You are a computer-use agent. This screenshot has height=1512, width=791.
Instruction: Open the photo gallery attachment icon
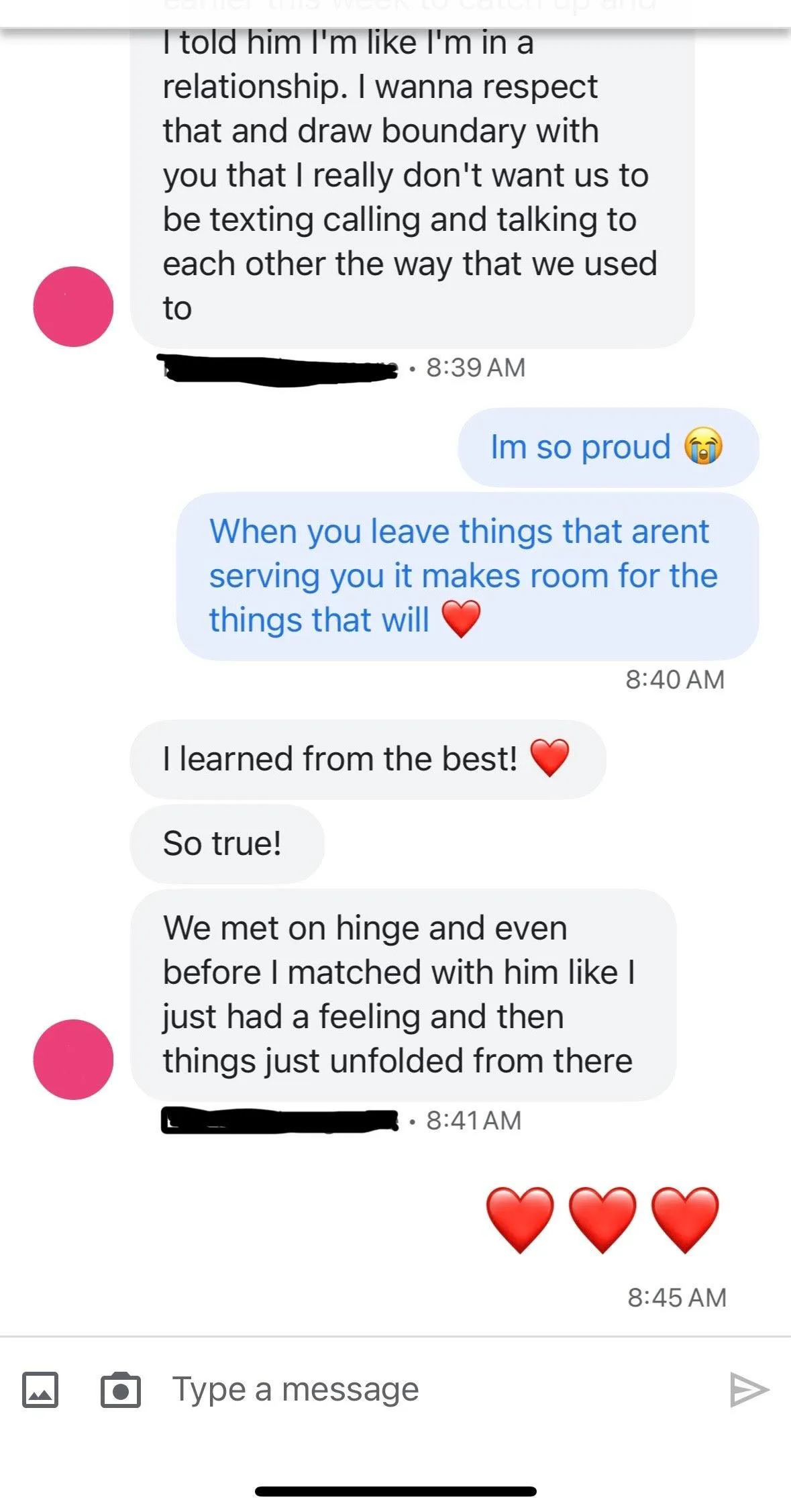click(40, 1389)
